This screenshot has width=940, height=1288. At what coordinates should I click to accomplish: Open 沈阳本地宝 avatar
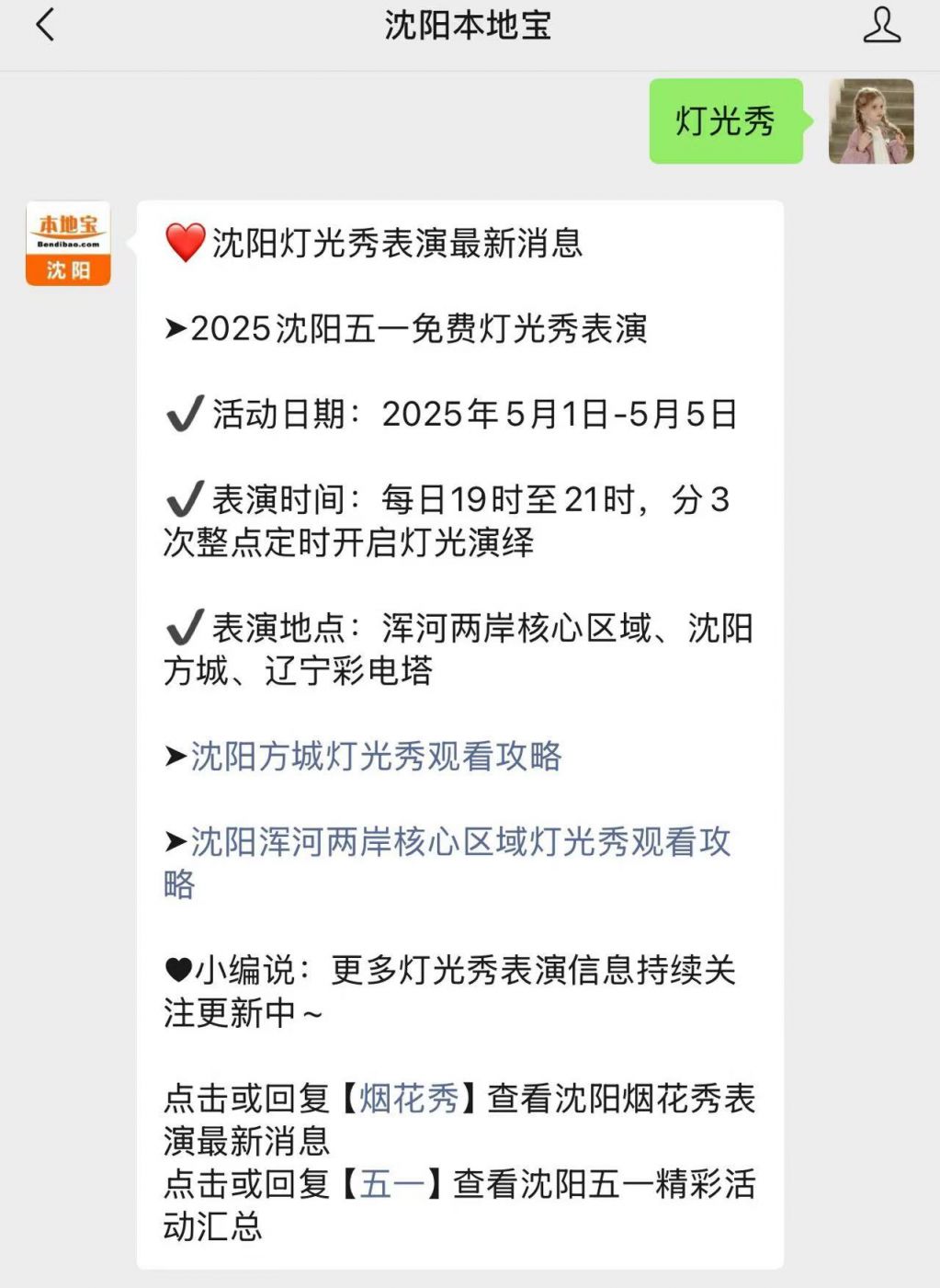pos(68,244)
